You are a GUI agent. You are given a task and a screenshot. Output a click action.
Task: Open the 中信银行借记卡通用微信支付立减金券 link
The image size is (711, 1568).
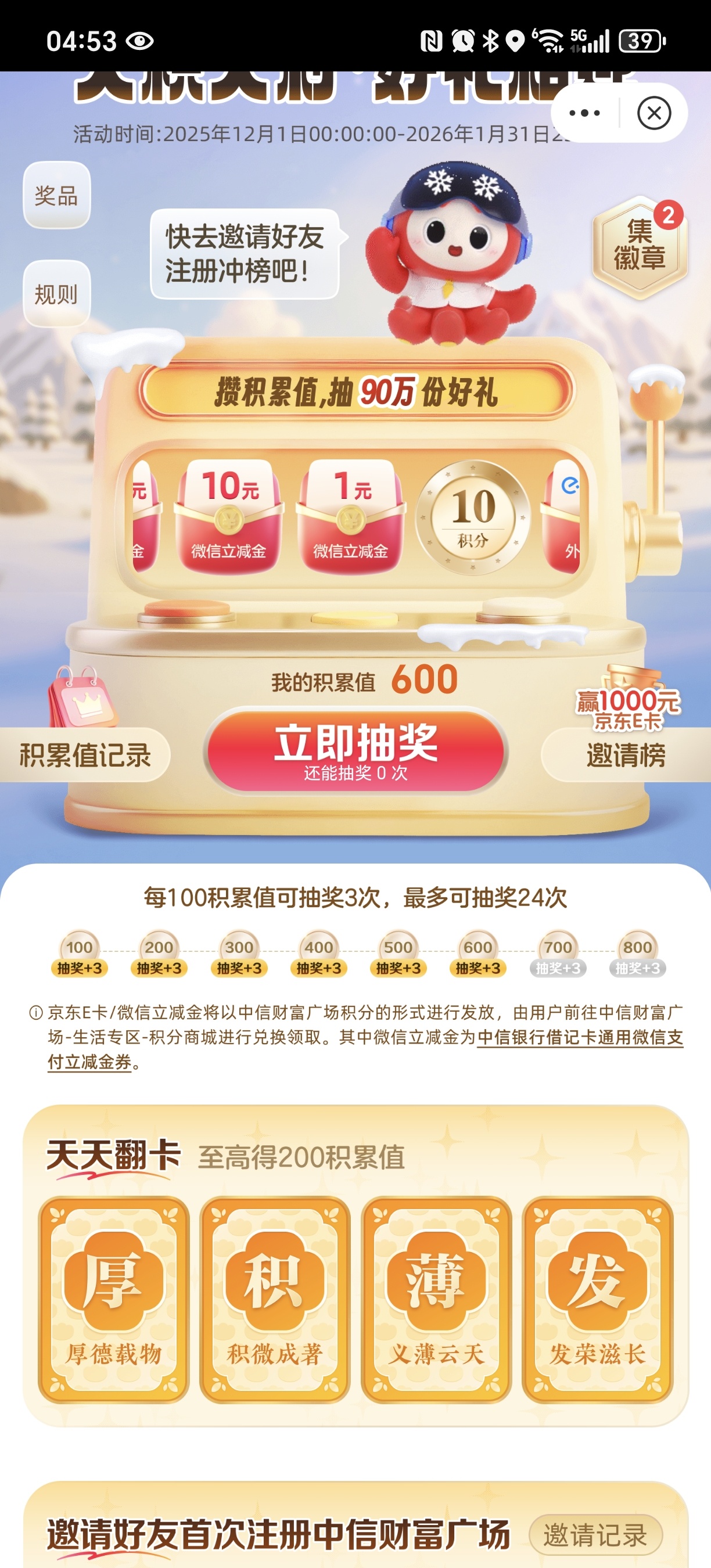click(580, 1037)
